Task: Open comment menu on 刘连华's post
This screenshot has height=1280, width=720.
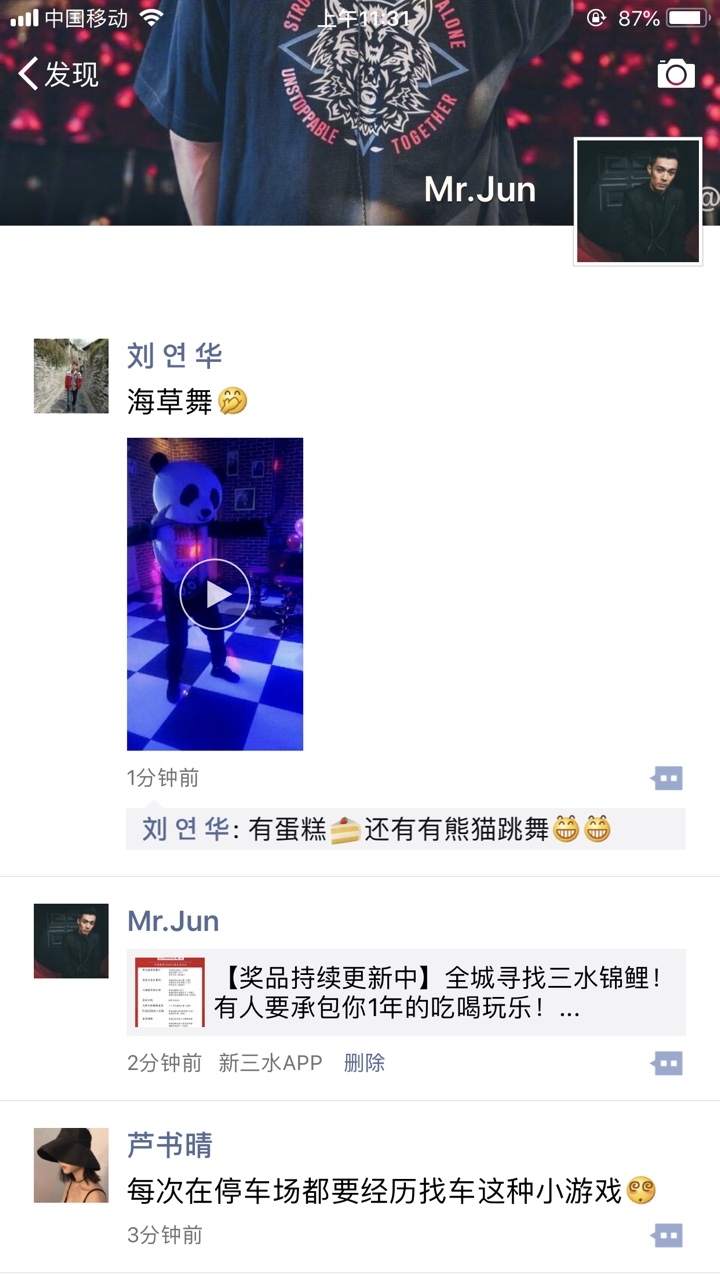Action: (667, 778)
